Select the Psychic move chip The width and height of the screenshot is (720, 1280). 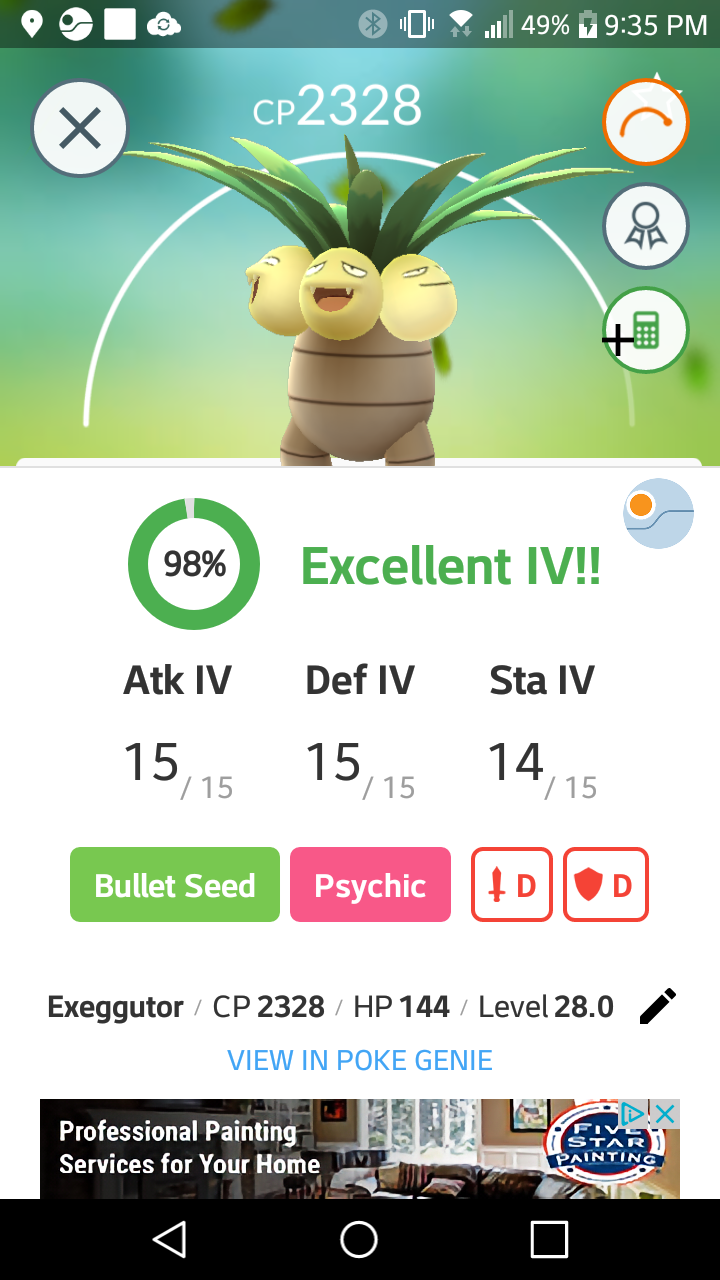coord(370,885)
